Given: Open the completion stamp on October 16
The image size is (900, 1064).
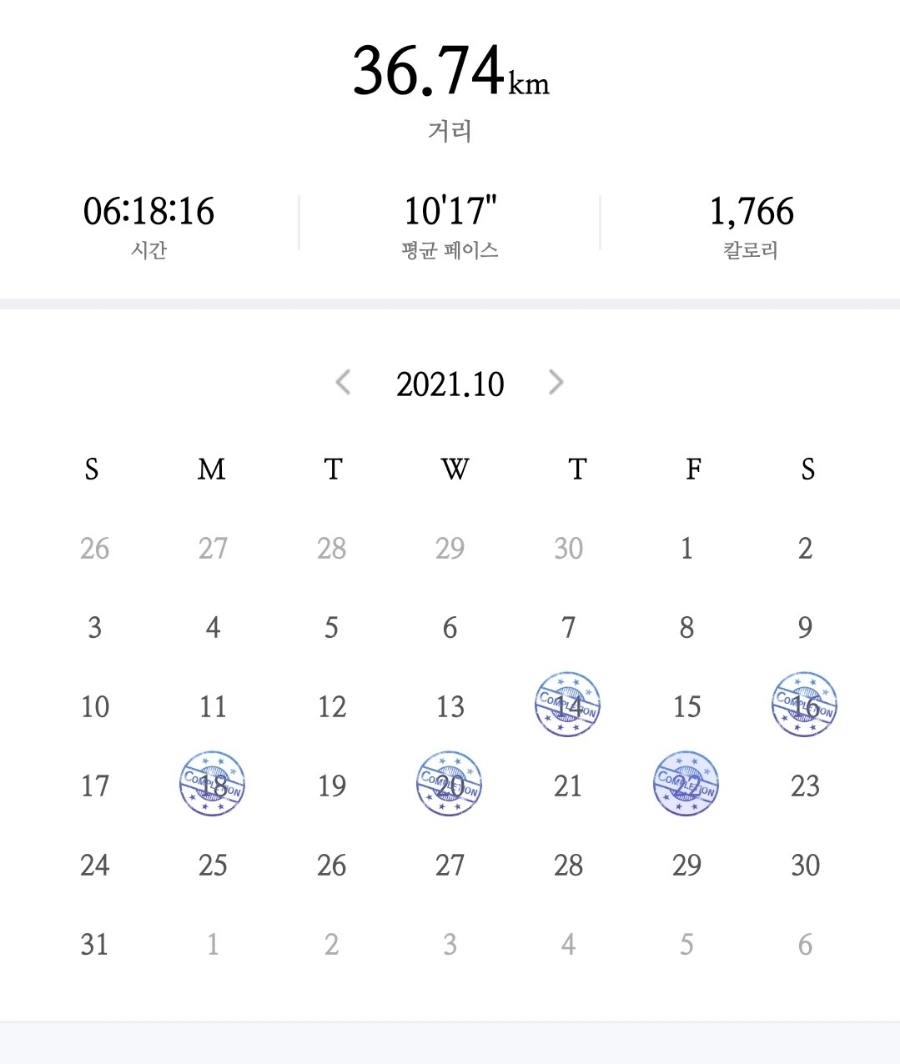Looking at the screenshot, I should click(805, 705).
